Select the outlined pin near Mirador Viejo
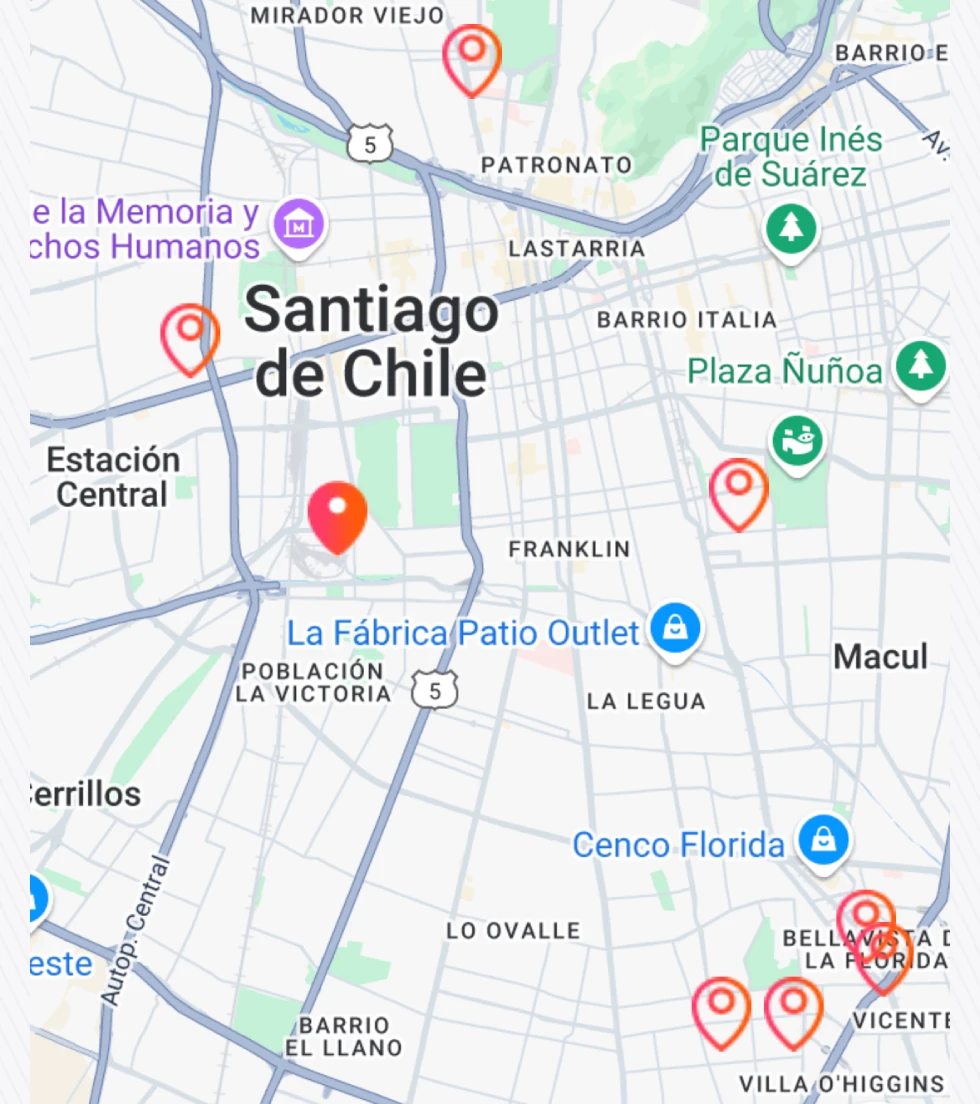Viewport: 980px width, 1104px height. (x=472, y=52)
